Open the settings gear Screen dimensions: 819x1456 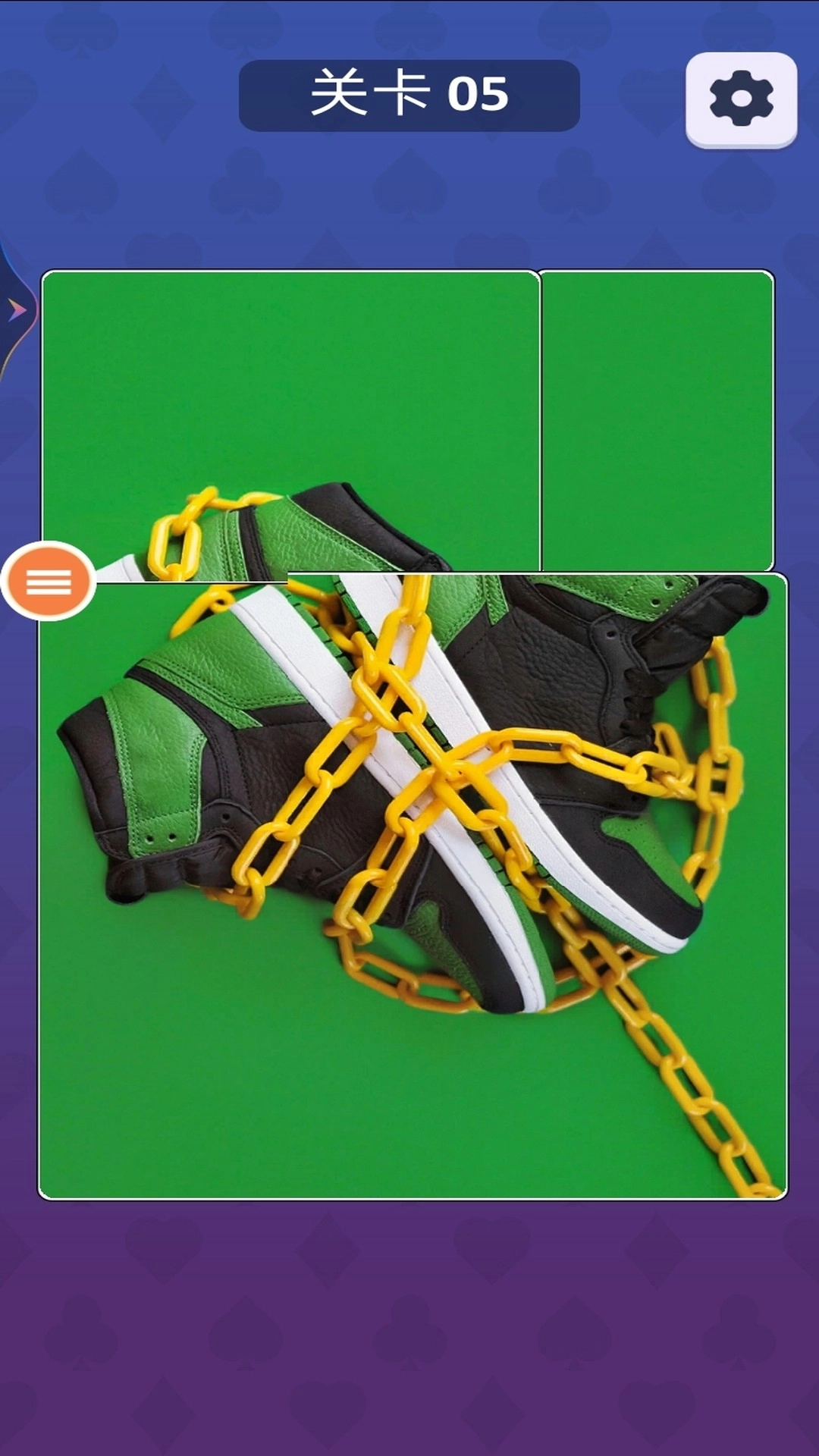pyautogui.click(x=741, y=99)
